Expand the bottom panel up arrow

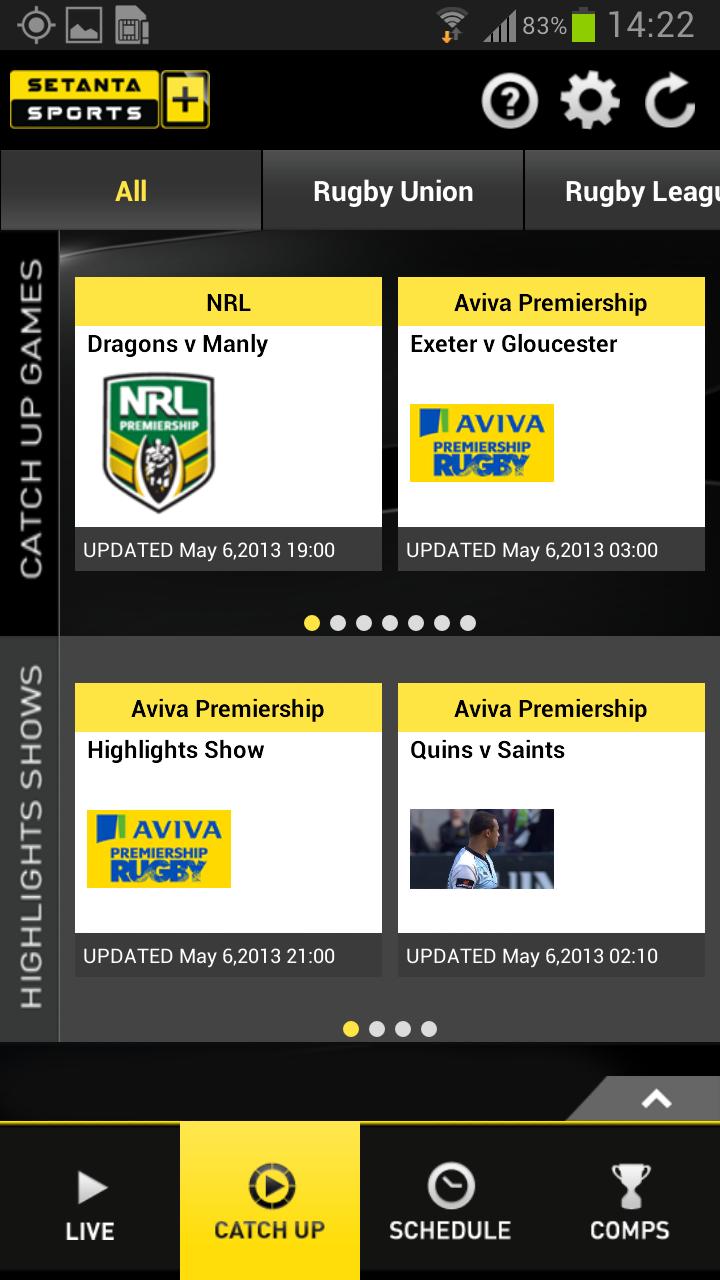656,1099
